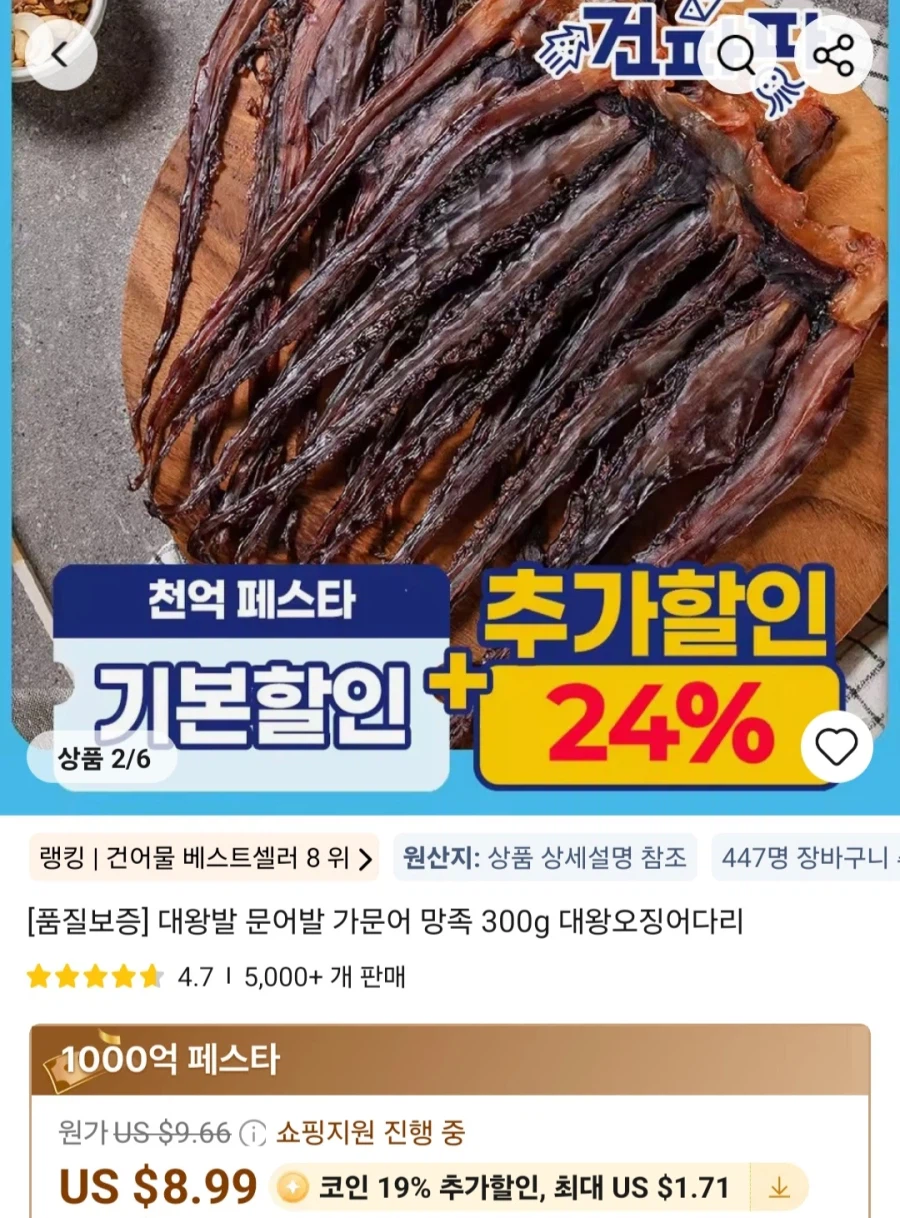Go back using the back arrow
Image resolution: width=900 pixels, height=1218 pixels.
pyautogui.click(x=62, y=55)
